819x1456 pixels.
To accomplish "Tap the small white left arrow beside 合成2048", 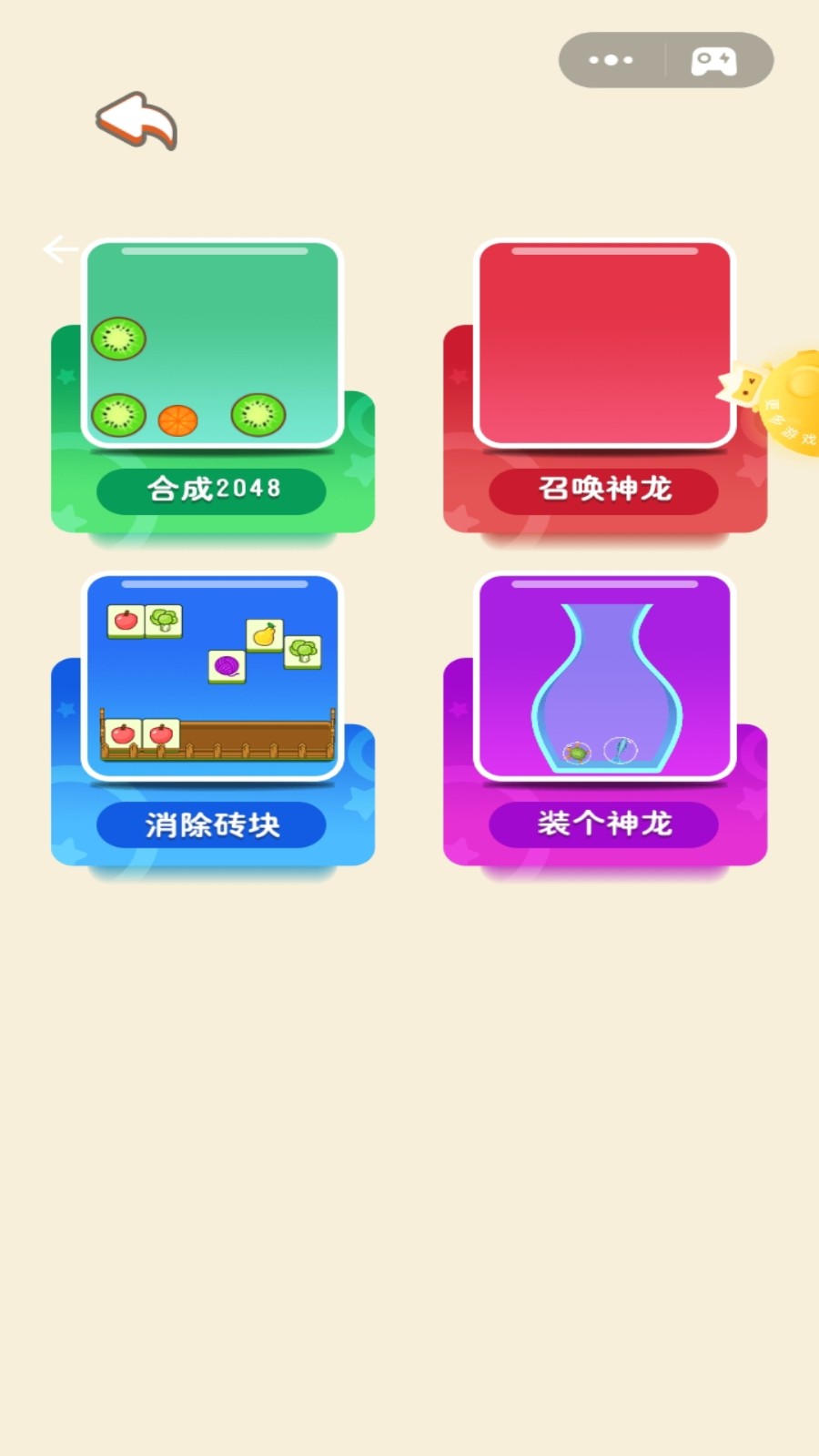I will [58, 248].
